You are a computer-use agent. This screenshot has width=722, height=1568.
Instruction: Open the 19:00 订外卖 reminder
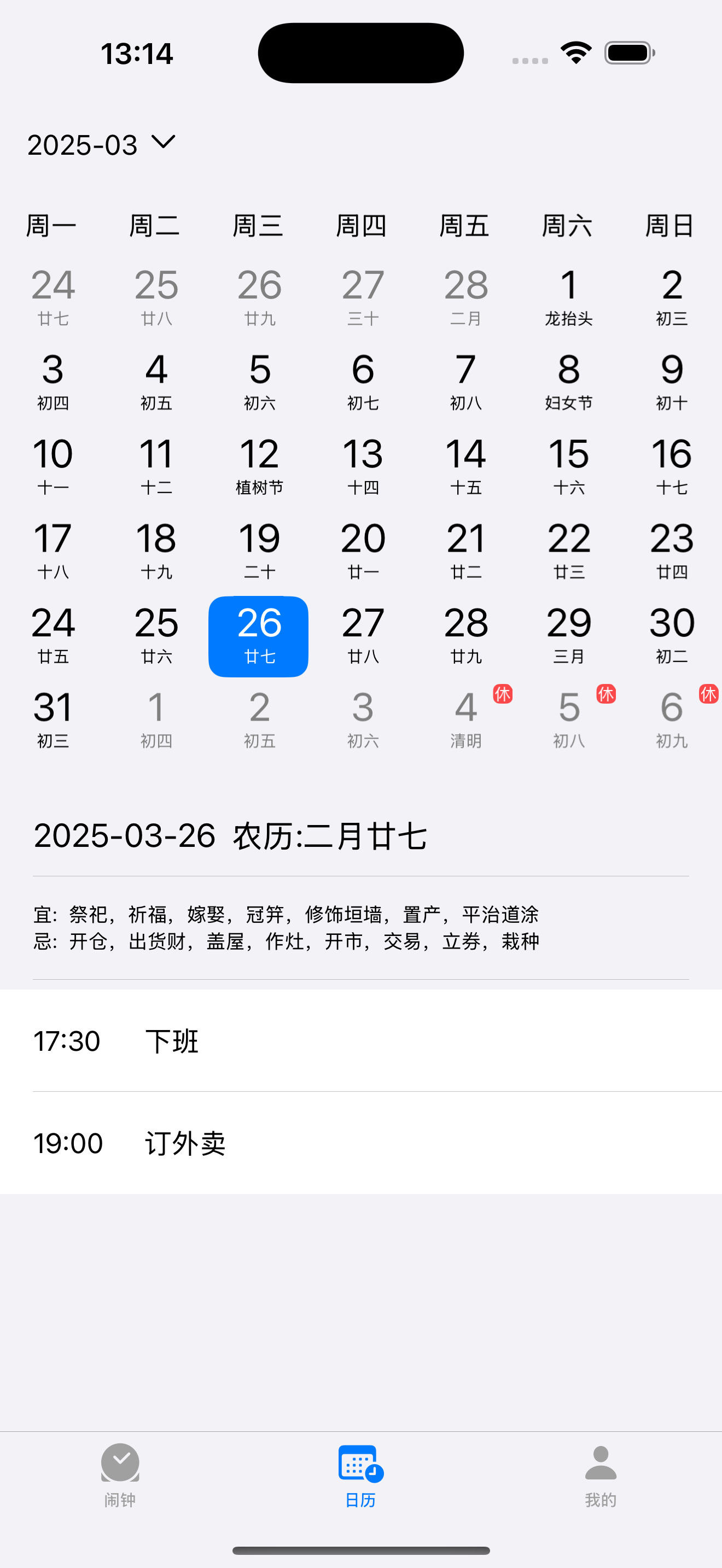[x=360, y=1143]
